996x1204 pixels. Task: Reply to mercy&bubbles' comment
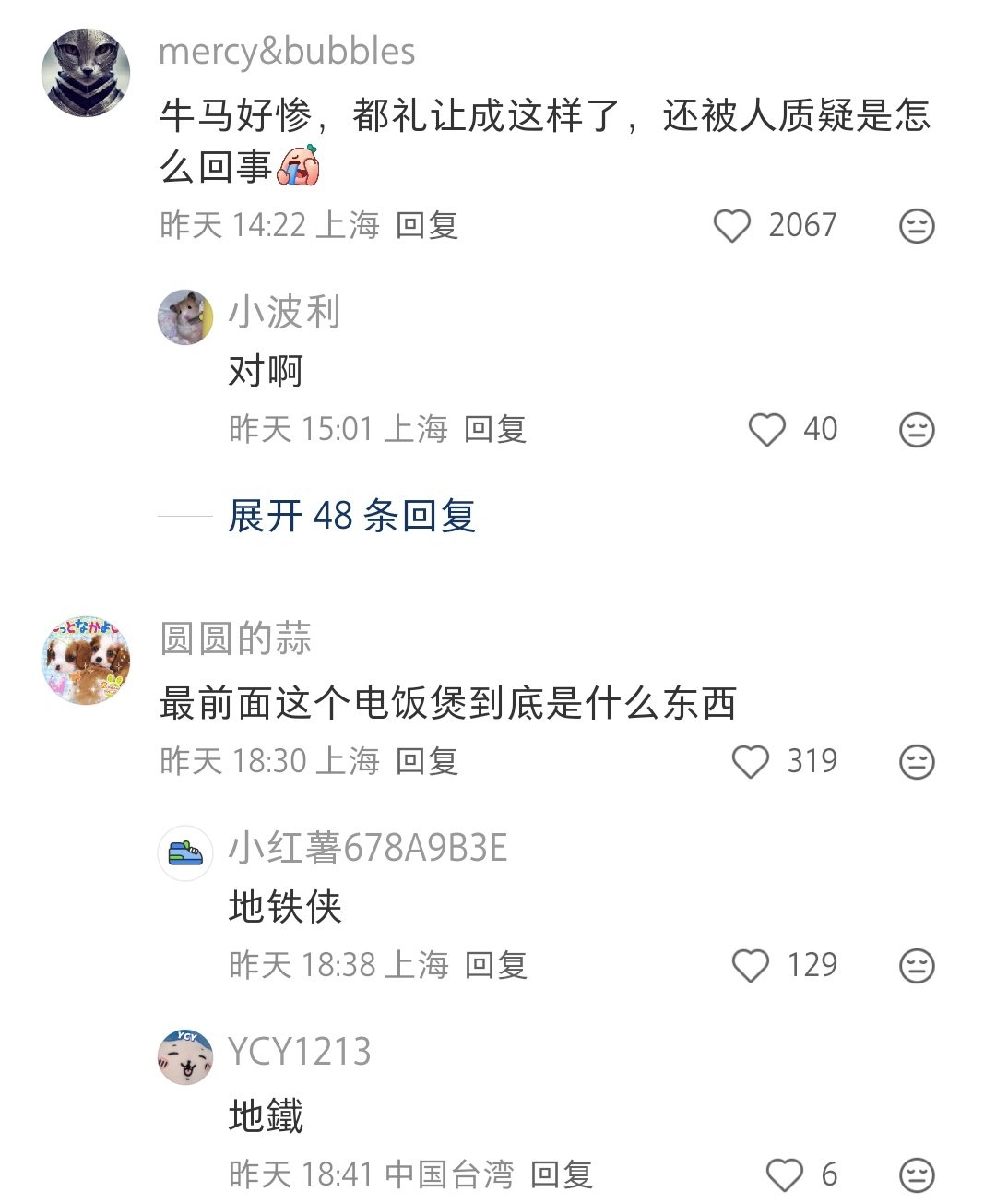point(427,225)
